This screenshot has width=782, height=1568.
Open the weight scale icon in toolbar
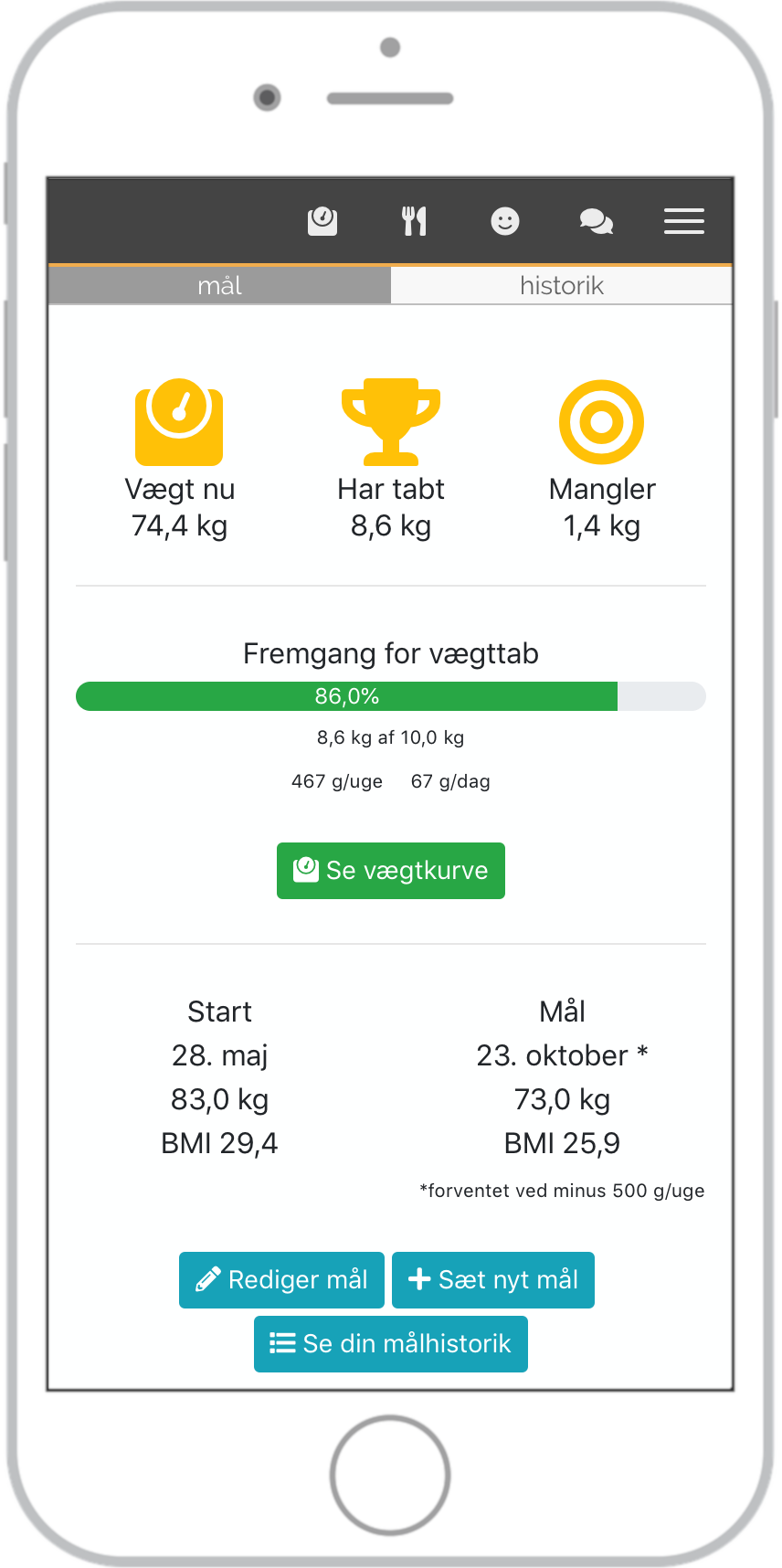[x=322, y=221]
